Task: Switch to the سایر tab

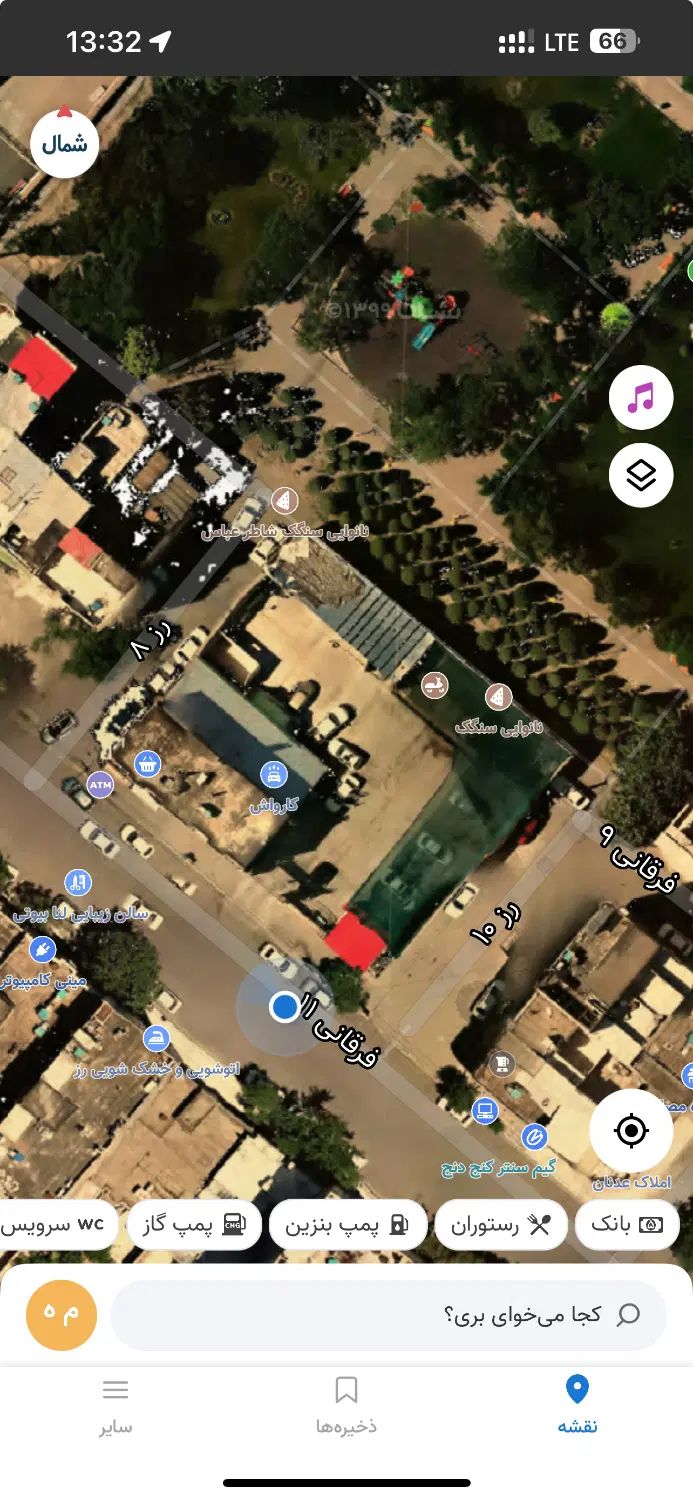Action: click(x=115, y=1404)
